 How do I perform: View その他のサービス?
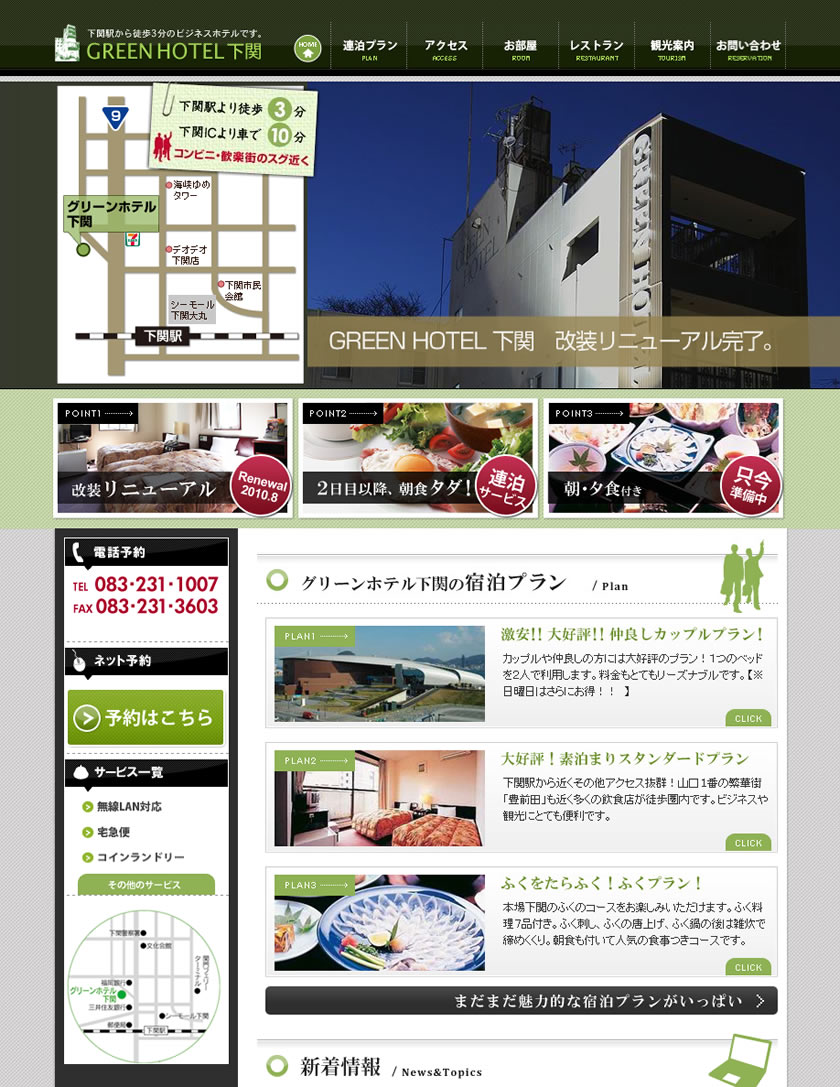coord(146,885)
